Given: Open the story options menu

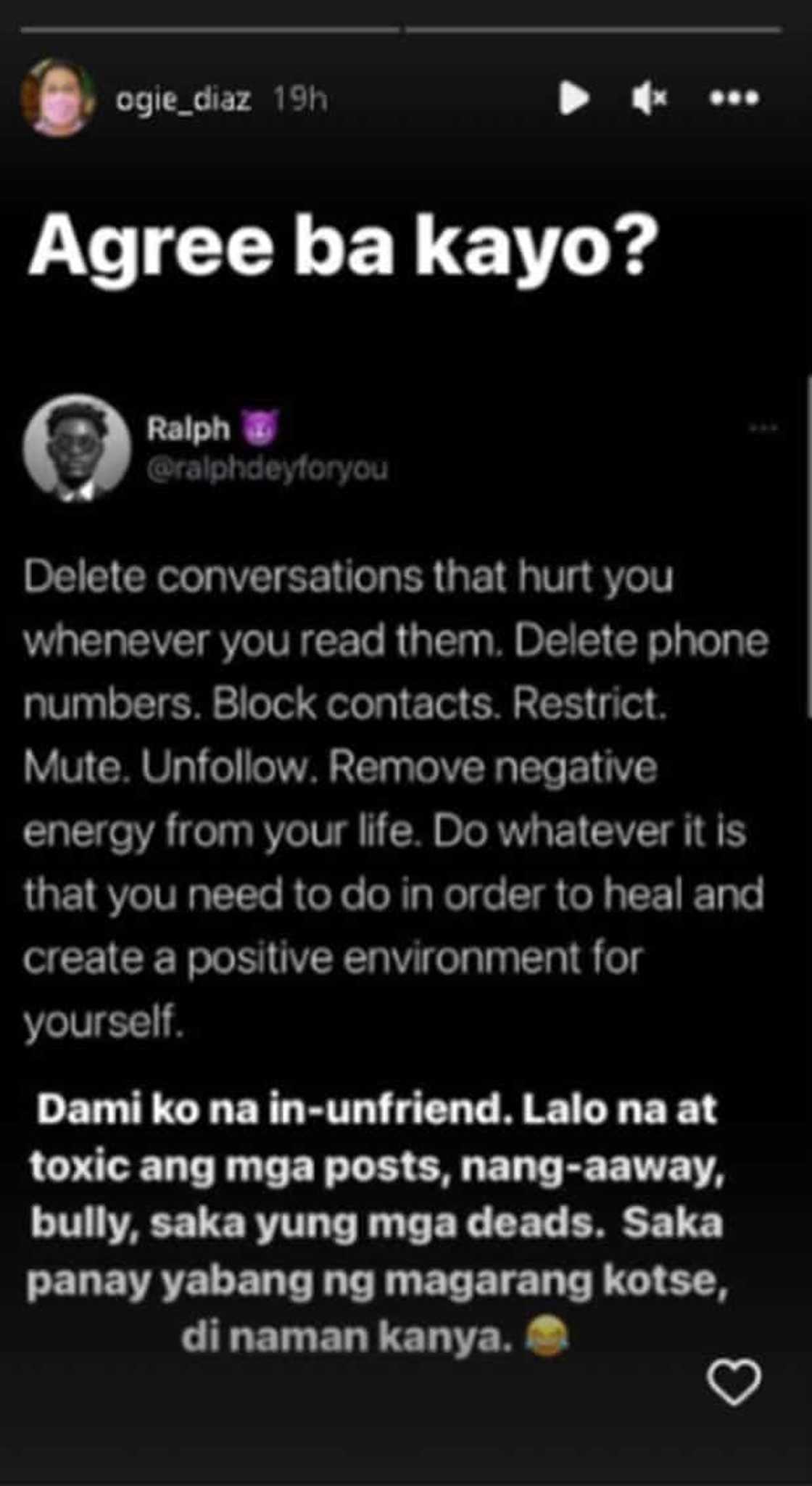Looking at the screenshot, I should click(x=734, y=98).
